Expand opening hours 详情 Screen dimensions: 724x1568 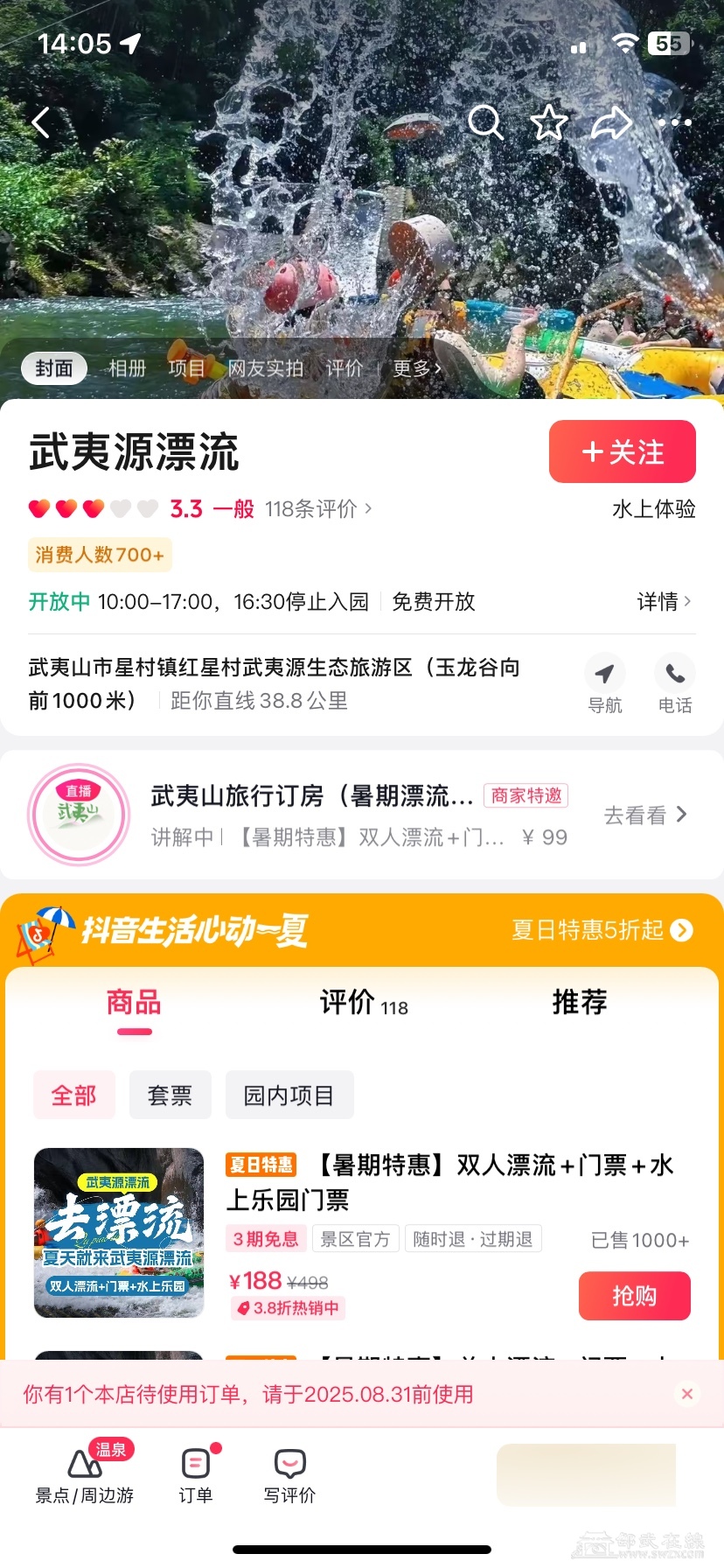click(664, 601)
